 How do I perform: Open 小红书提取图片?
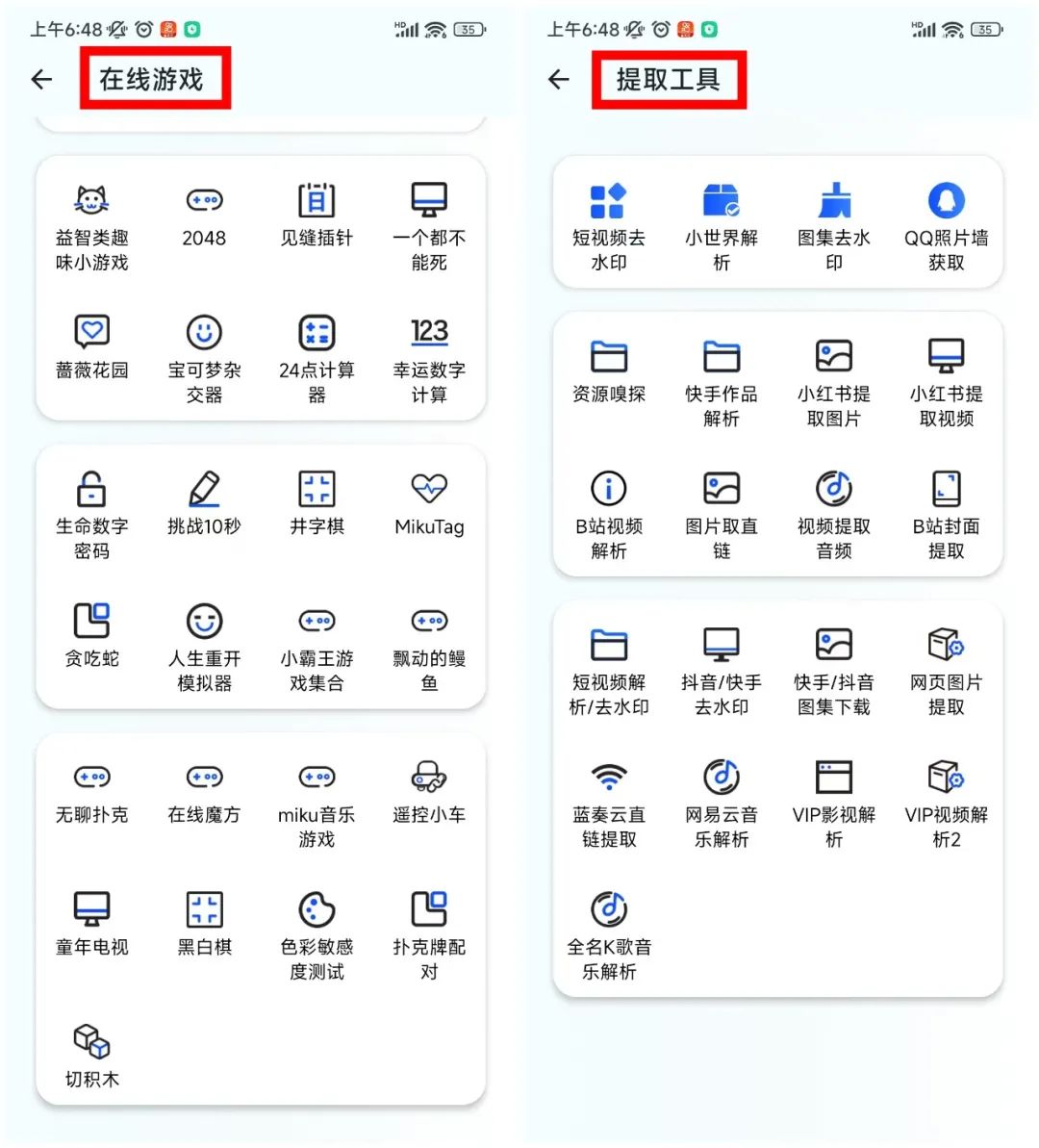(x=833, y=383)
